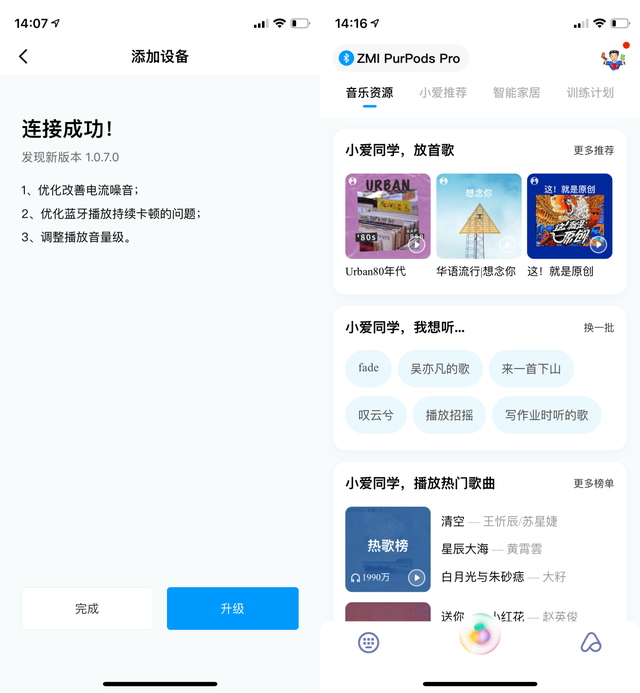640x693 pixels.
Task: Activate the 小爱 voice assistant orb
Action: click(480, 636)
